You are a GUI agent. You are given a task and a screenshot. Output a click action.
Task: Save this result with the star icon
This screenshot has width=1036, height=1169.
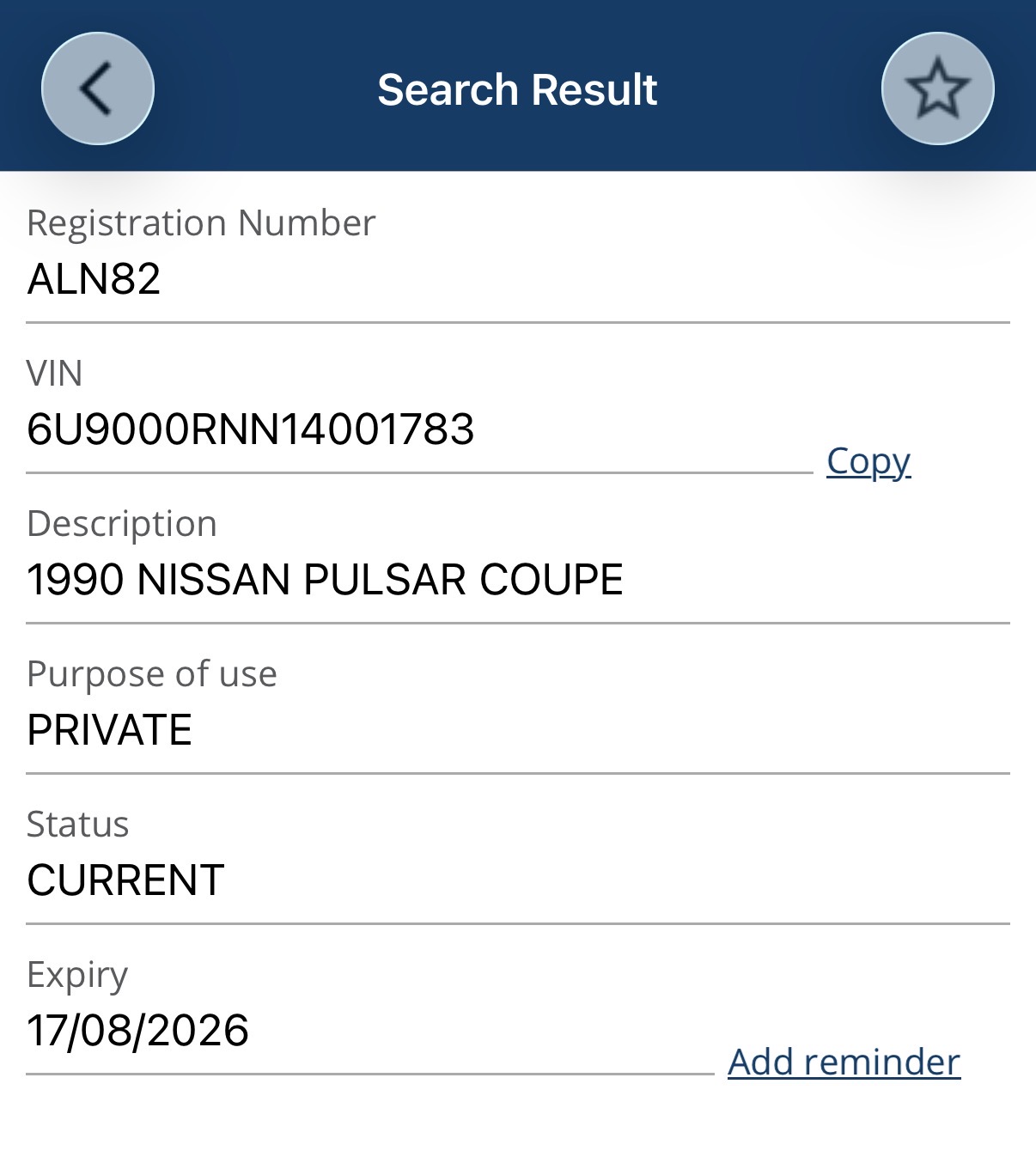(x=937, y=88)
